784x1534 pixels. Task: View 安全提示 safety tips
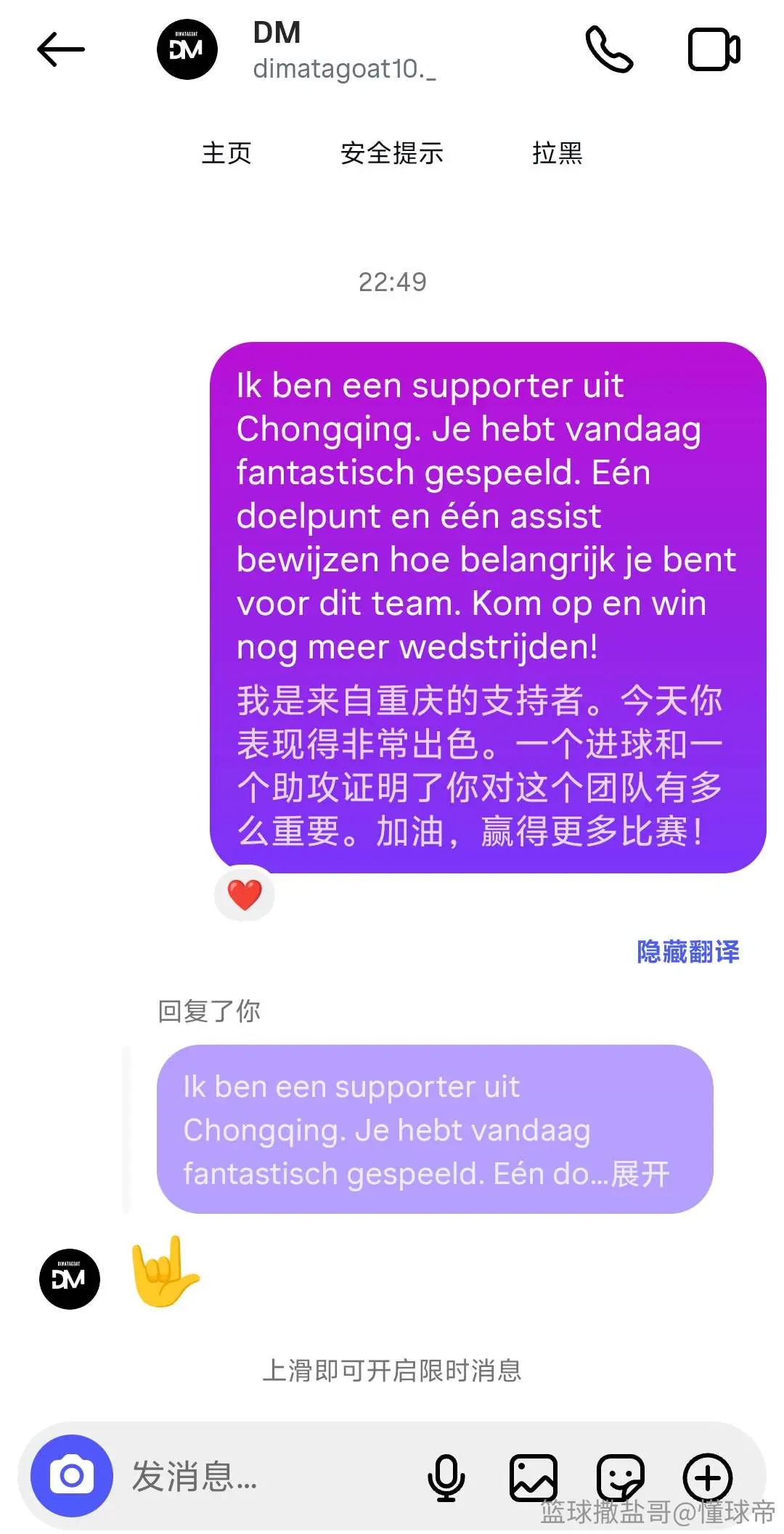(392, 153)
